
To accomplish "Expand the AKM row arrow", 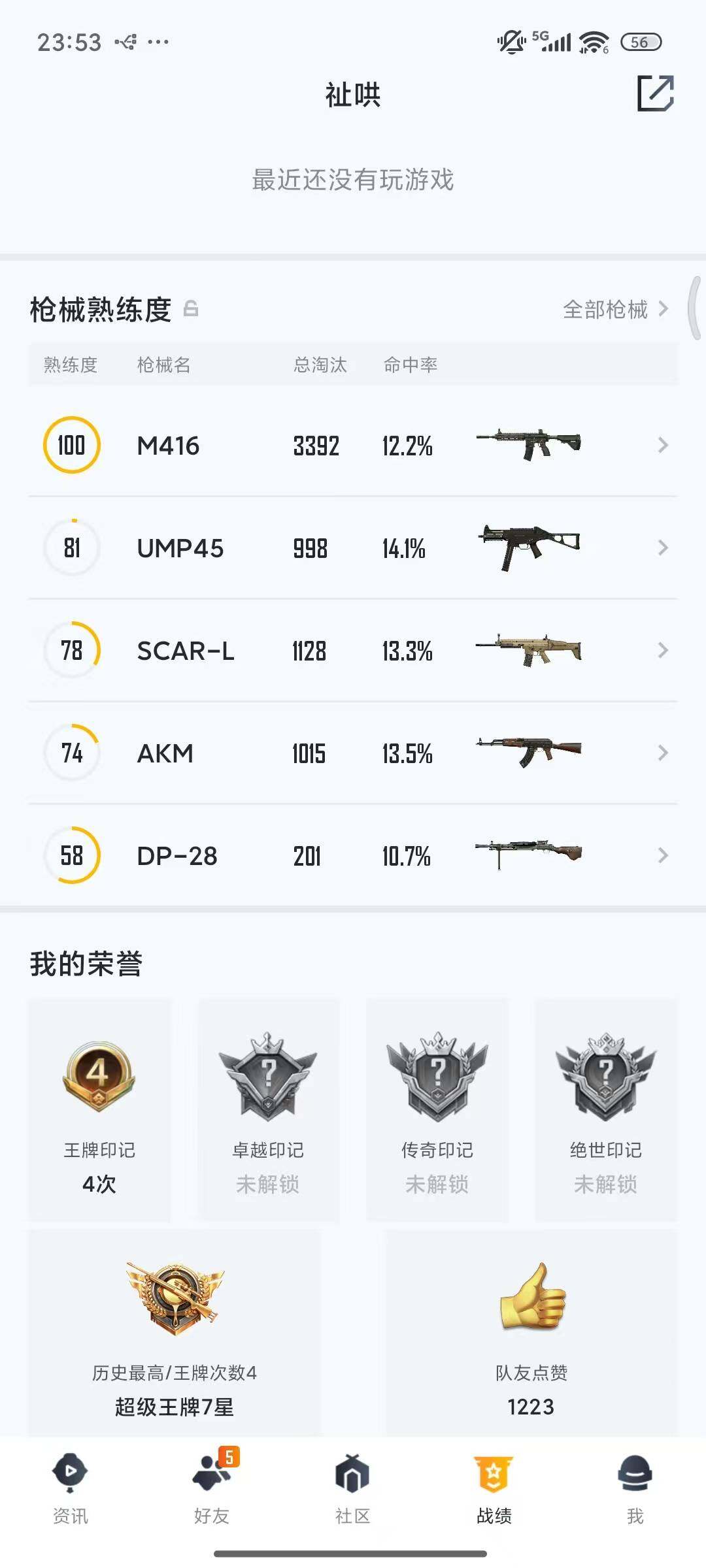I will [x=662, y=753].
